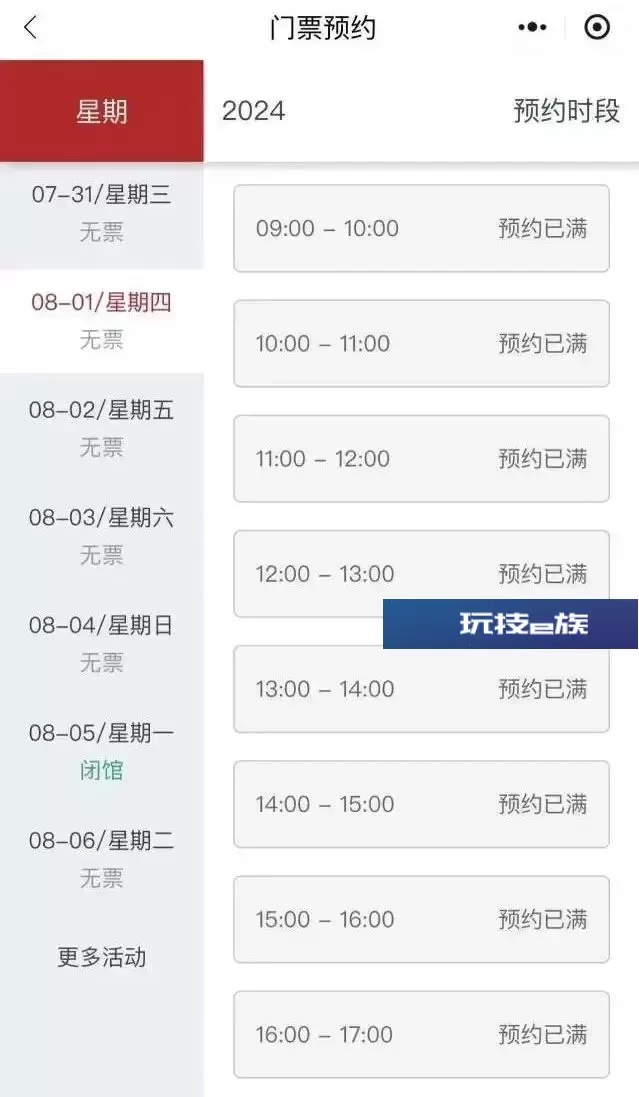Tap the 13:00 – 14:00 time slot
The image size is (639, 1097).
click(x=421, y=689)
